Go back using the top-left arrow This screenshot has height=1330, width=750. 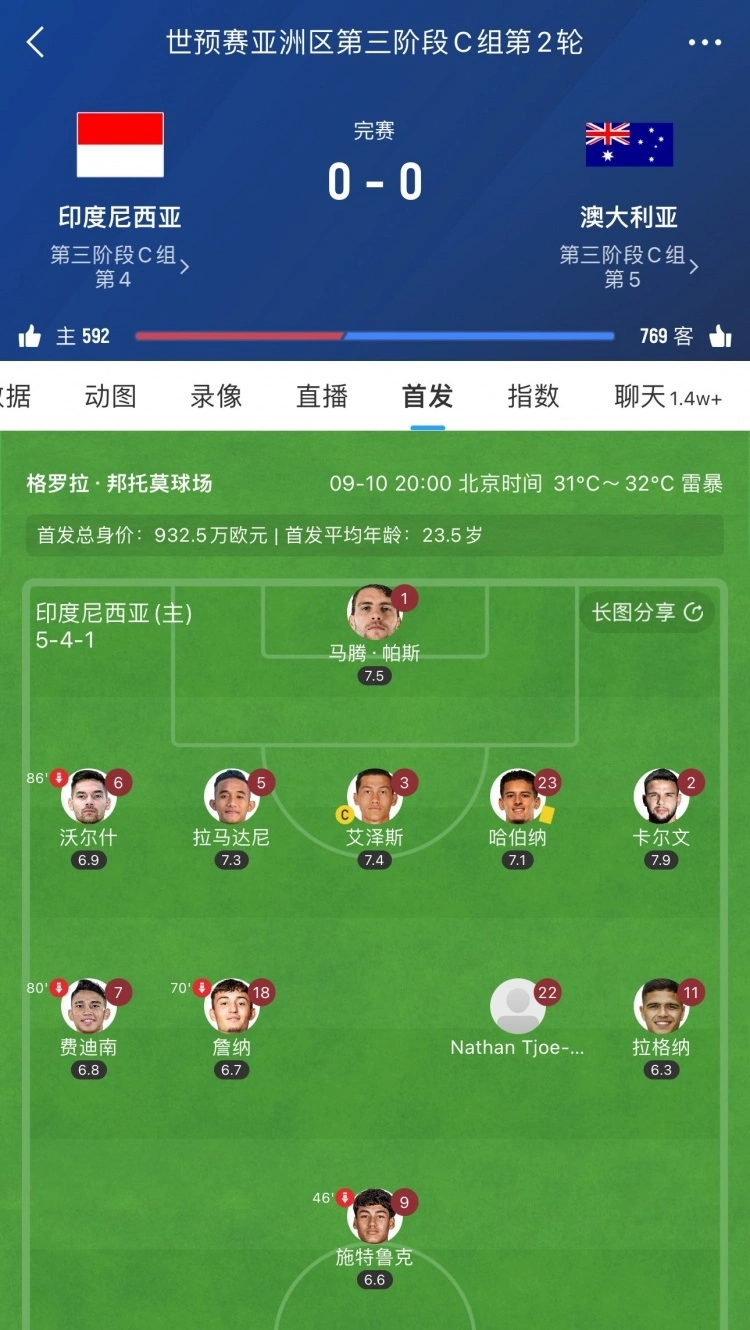[x=36, y=42]
